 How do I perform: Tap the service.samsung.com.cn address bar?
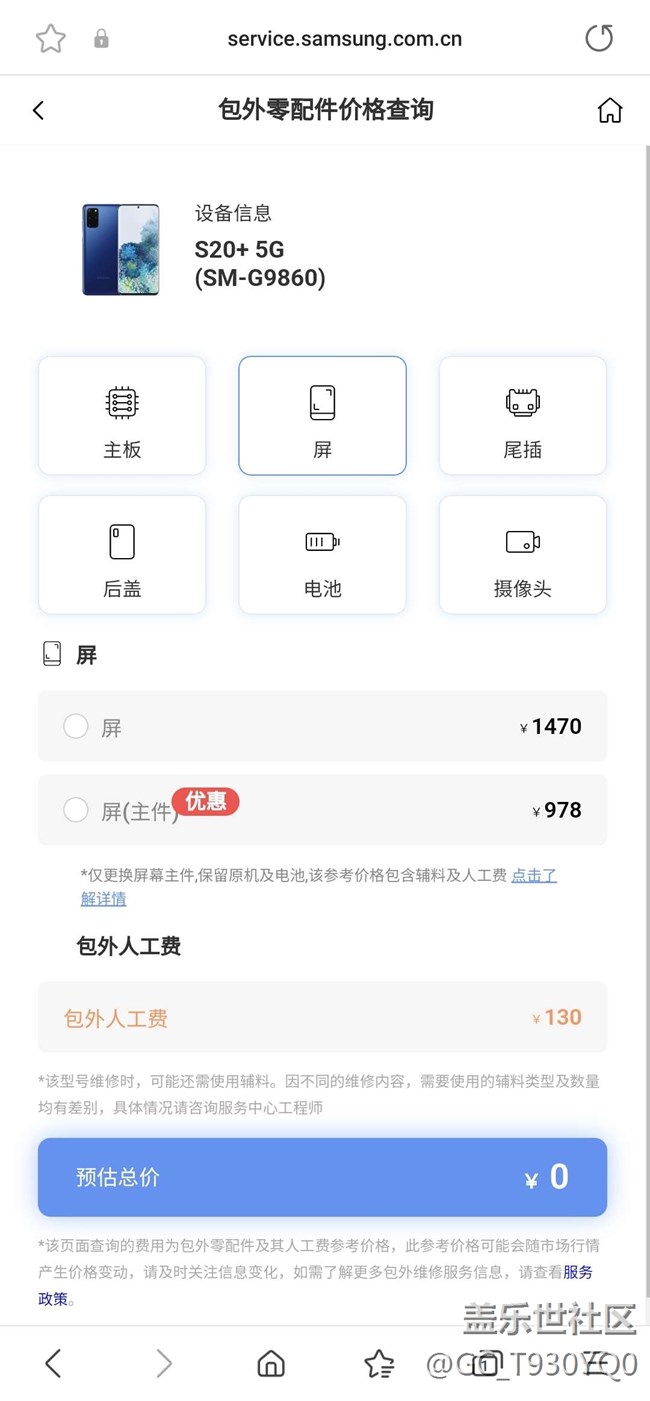[x=344, y=40]
